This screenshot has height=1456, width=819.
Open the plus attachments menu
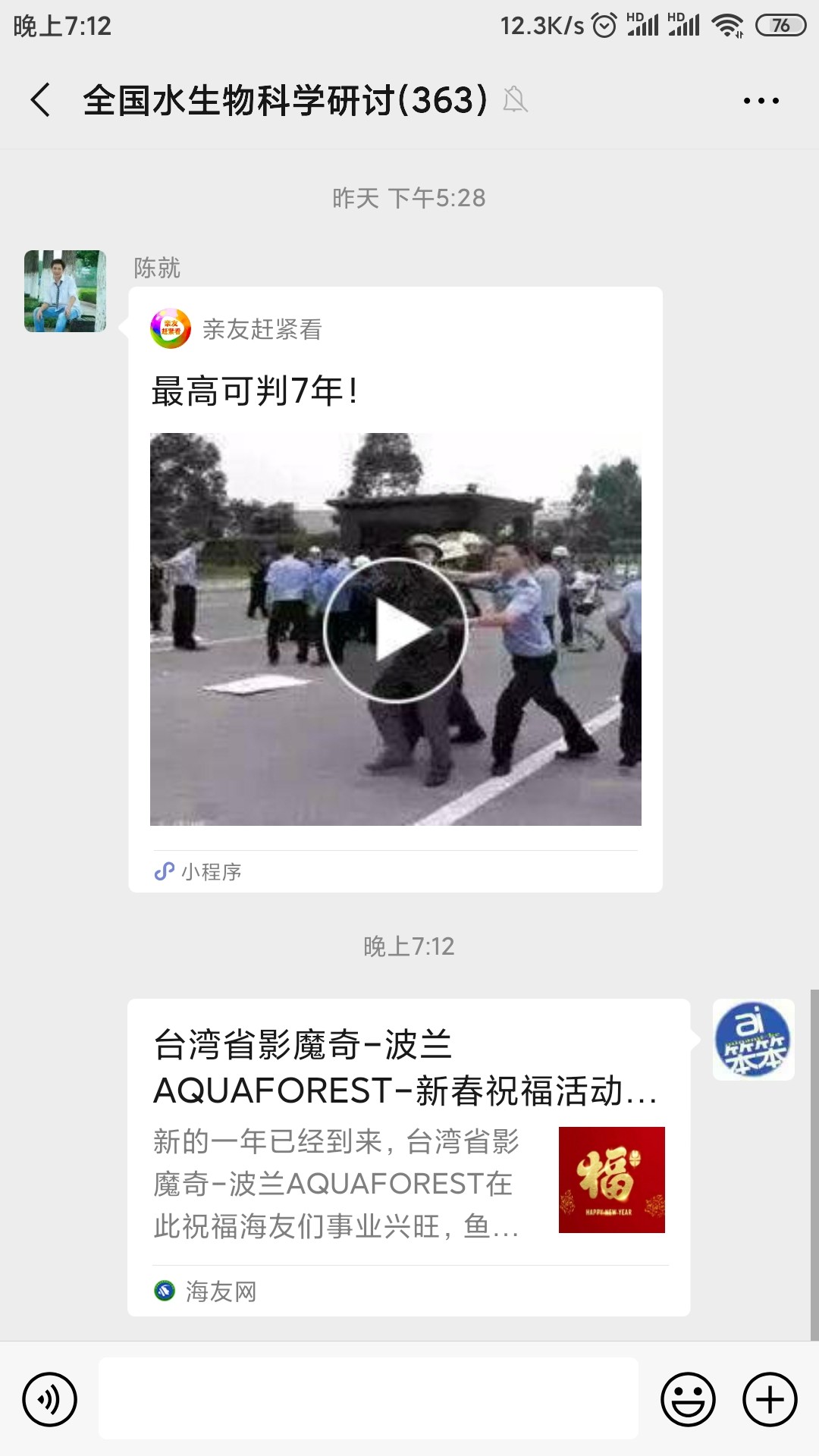[x=770, y=1399]
